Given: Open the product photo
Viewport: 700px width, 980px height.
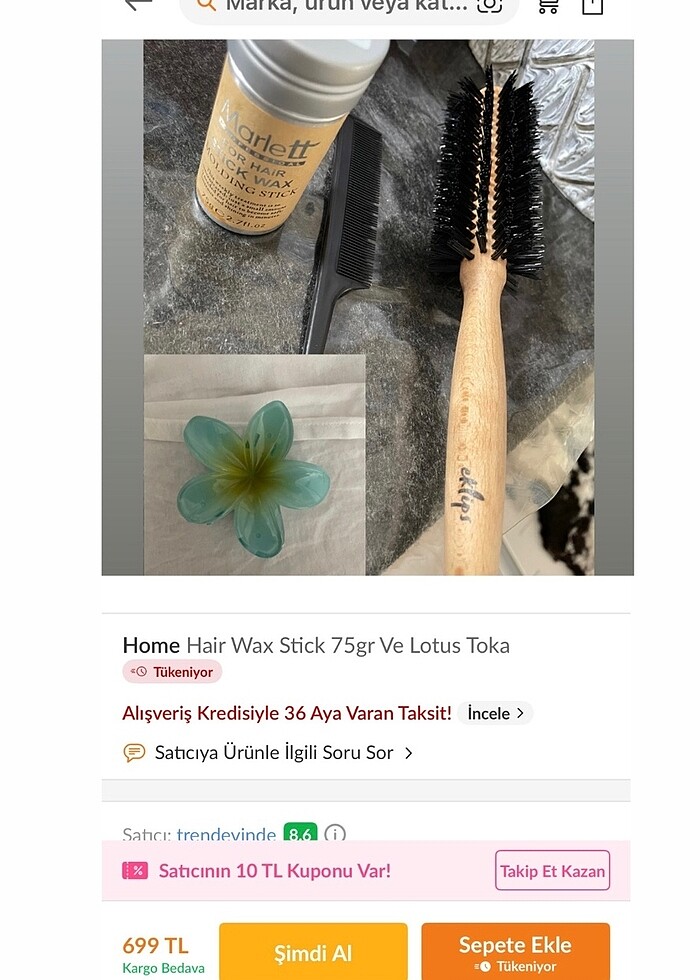Looking at the screenshot, I should coord(367,307).
